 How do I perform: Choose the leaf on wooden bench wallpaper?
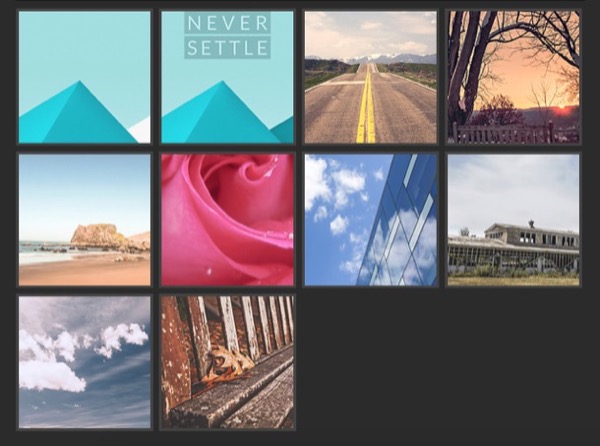227,361
